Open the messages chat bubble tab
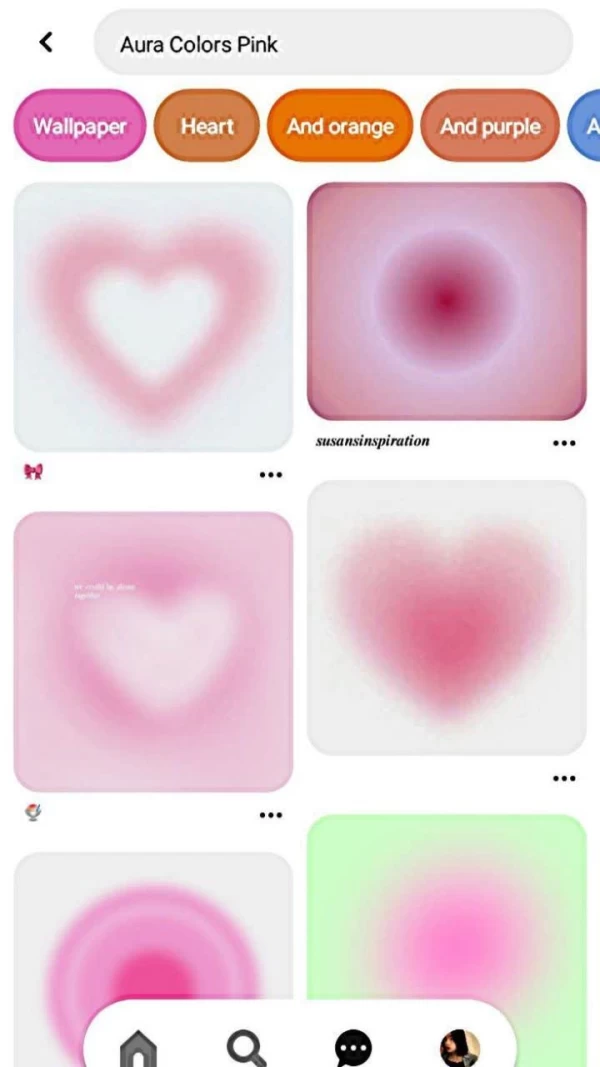Image resolution: width=600 pixels, height=1067 pixels. pyautogui.click(x=353, y=1048)
